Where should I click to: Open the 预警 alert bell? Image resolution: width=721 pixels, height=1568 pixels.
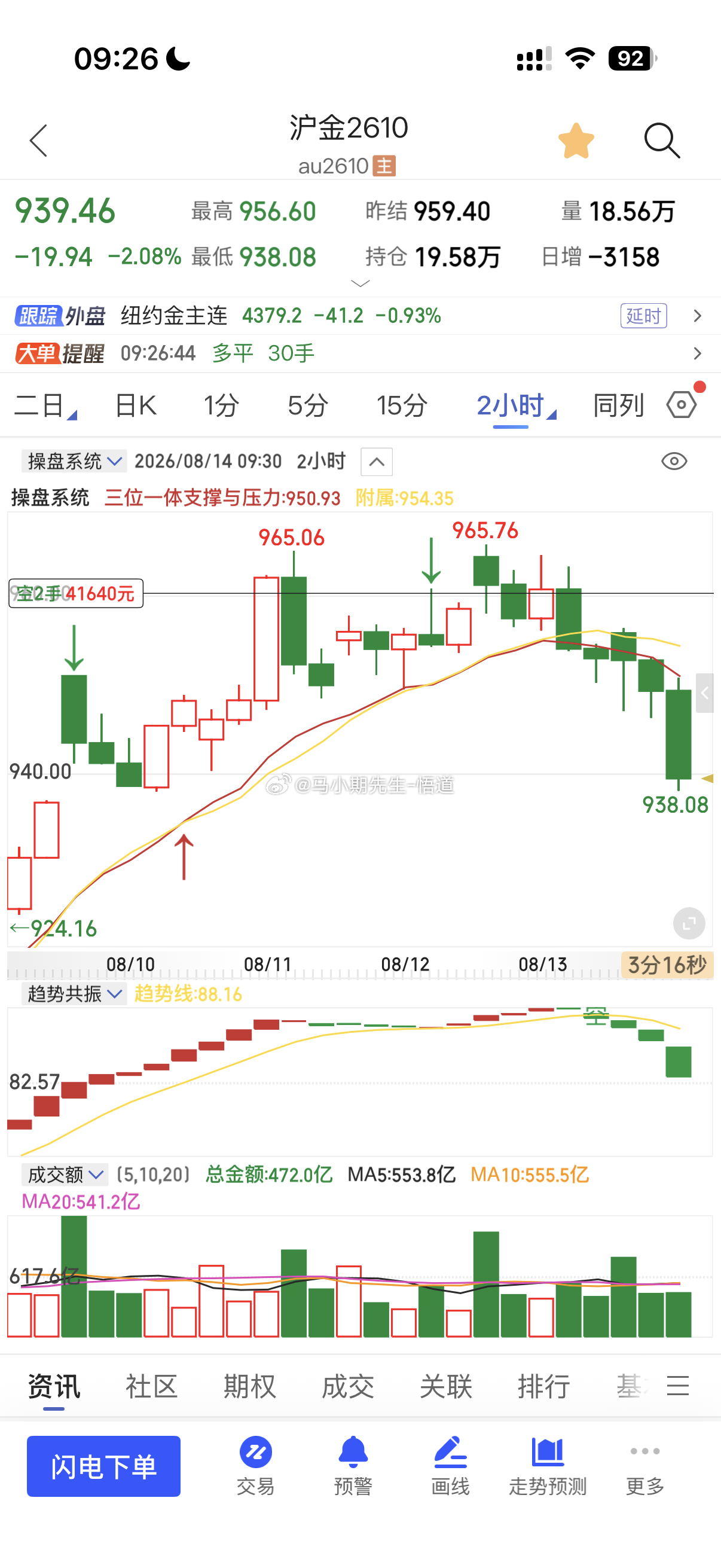pos(353,1466)
